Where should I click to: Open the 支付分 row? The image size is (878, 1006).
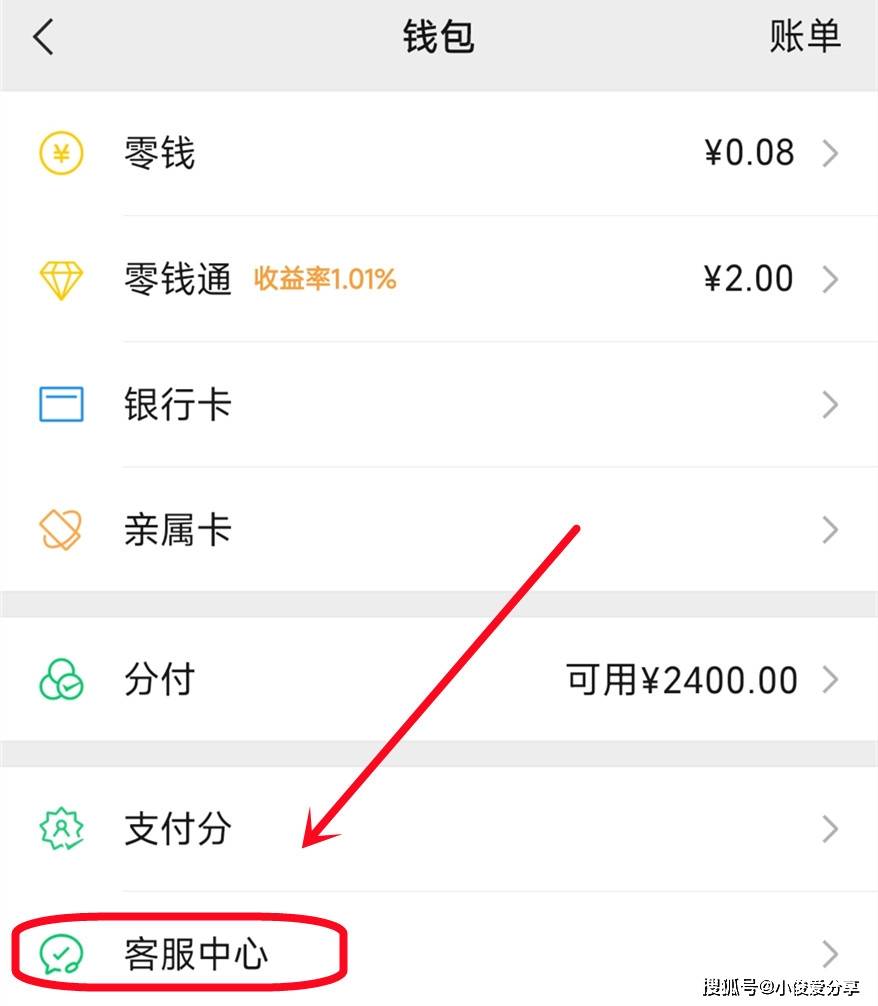coord(438,829)
